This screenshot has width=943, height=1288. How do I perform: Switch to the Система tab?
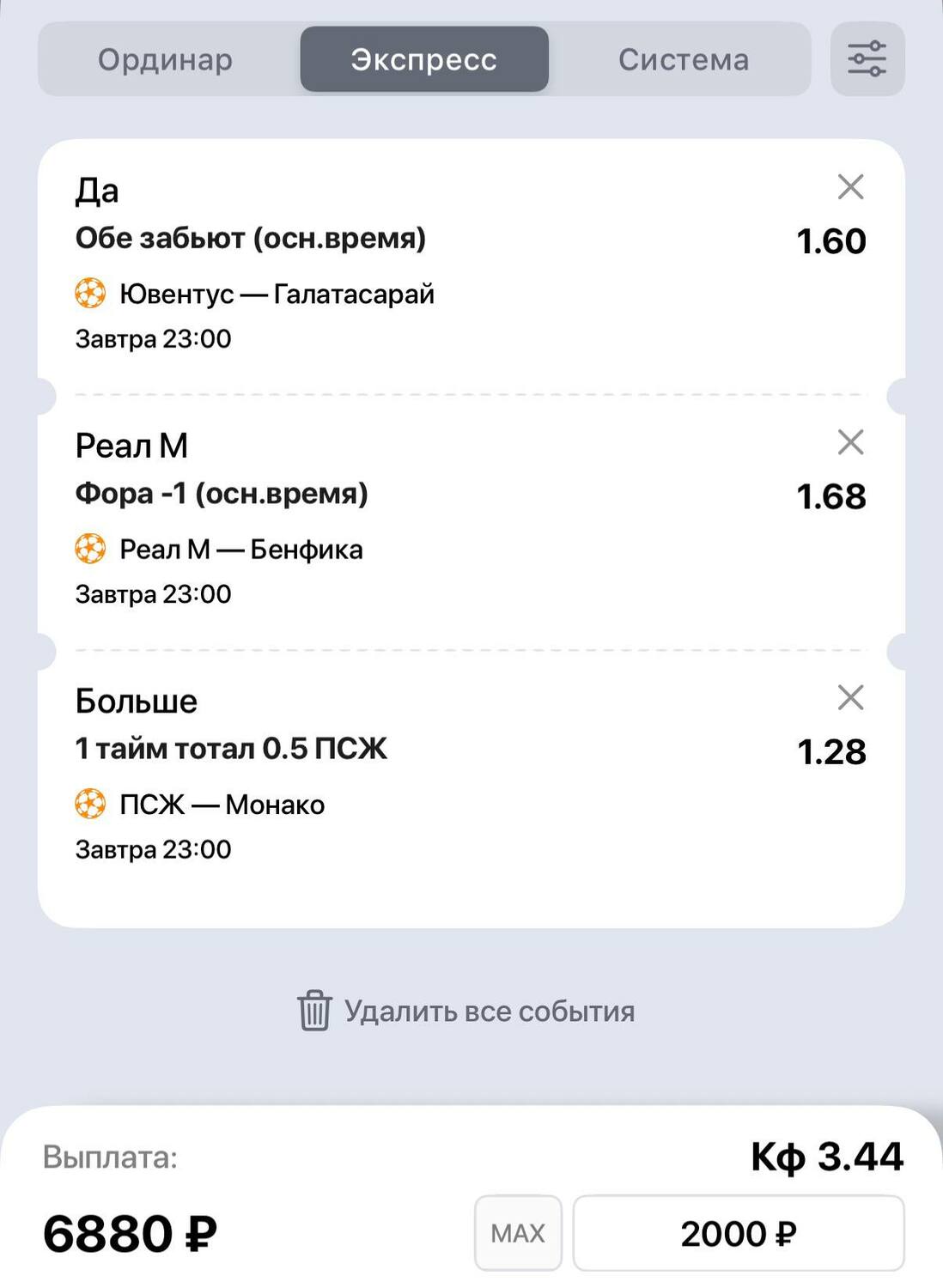pos(684,59)
